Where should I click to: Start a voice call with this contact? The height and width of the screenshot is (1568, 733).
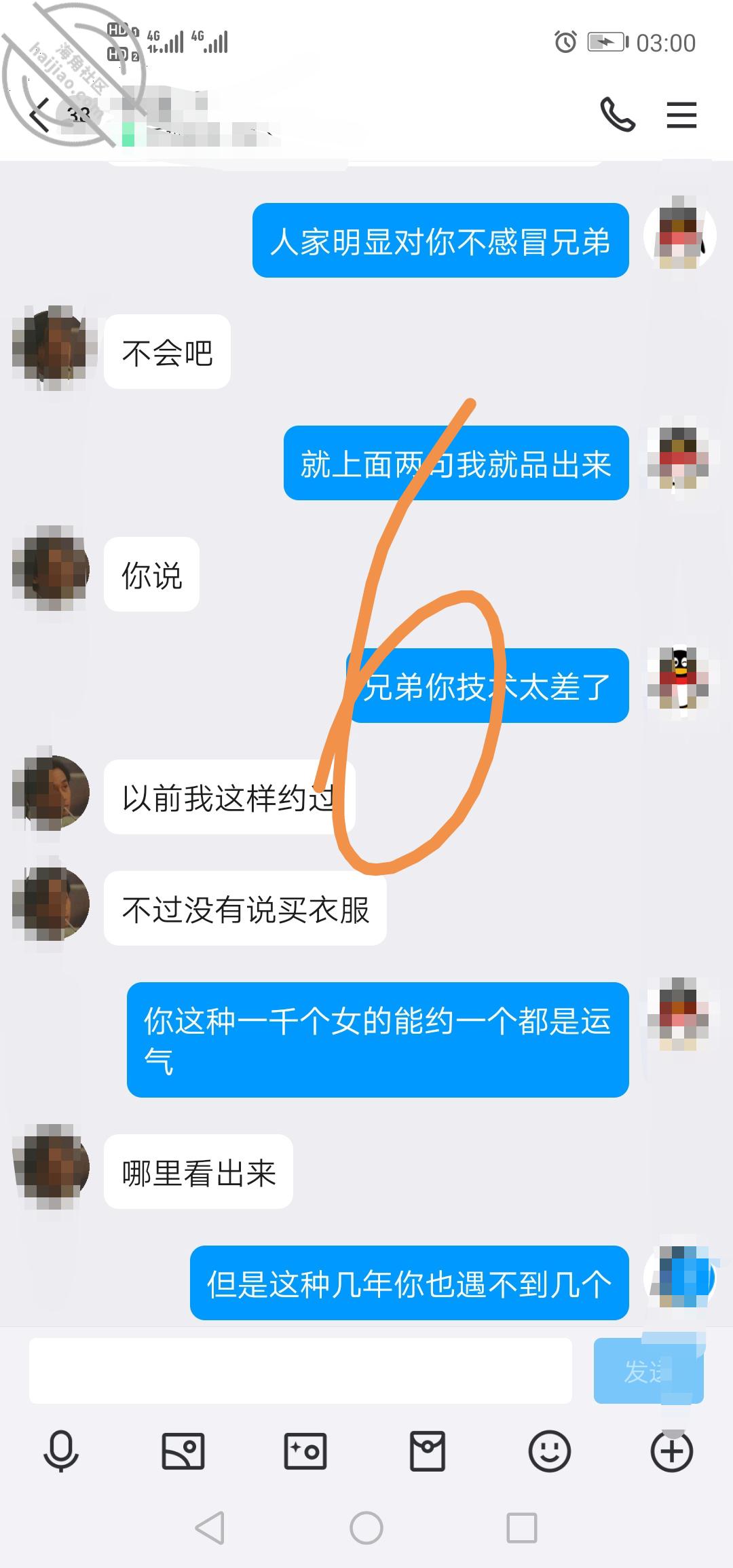pyautogui.click(x=618, y=114)
